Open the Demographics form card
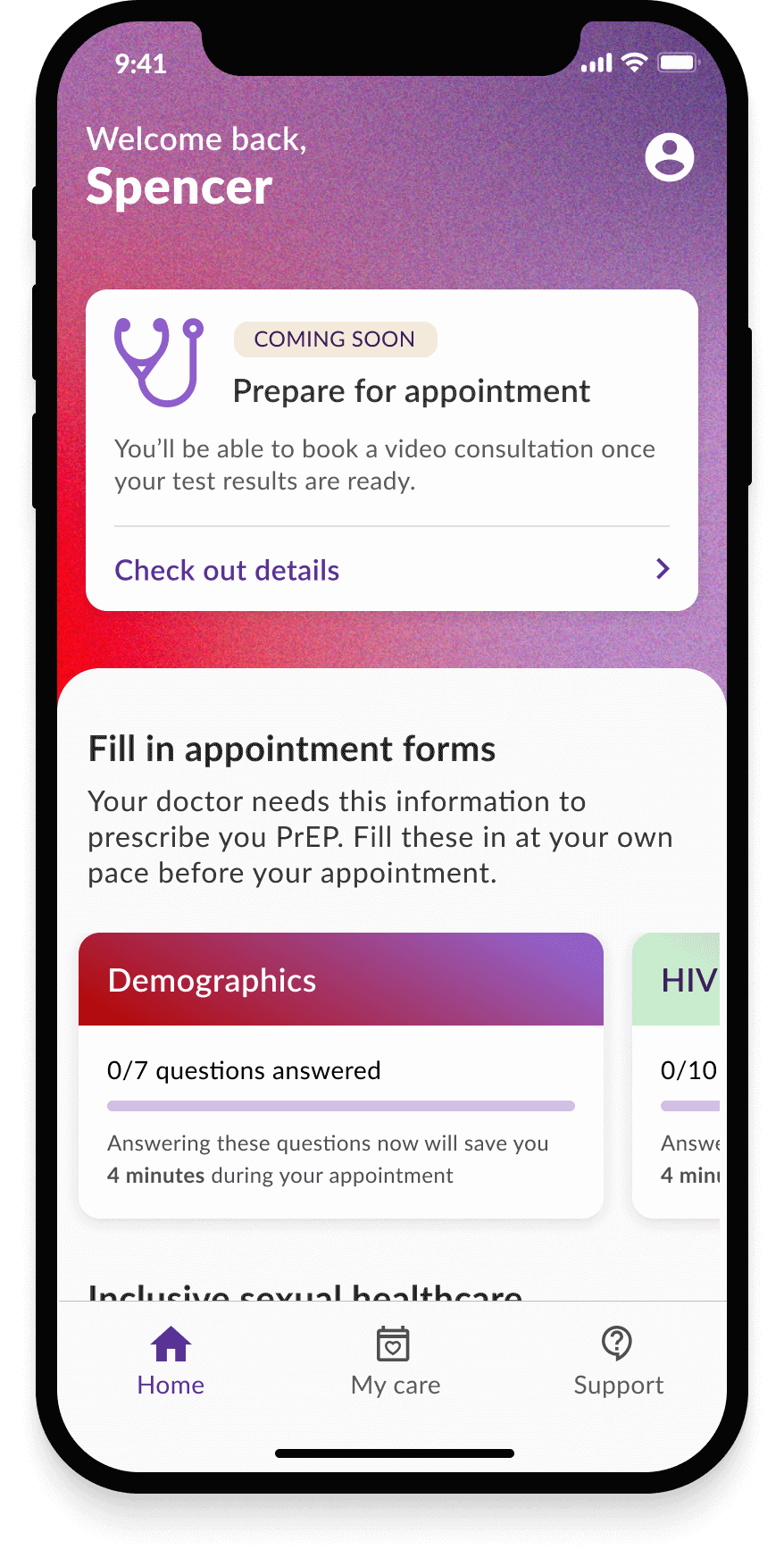The height and width of the screenshot is (1566, 784). point(340,1075)
